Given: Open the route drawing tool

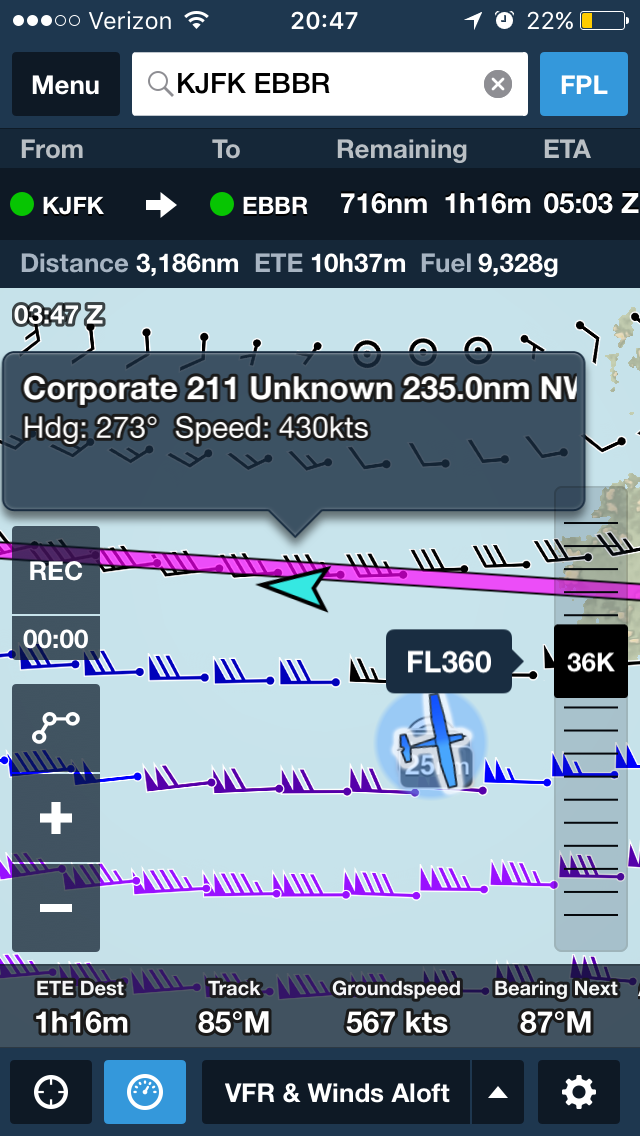Looking at the screenshot, I should pos(56,726).
